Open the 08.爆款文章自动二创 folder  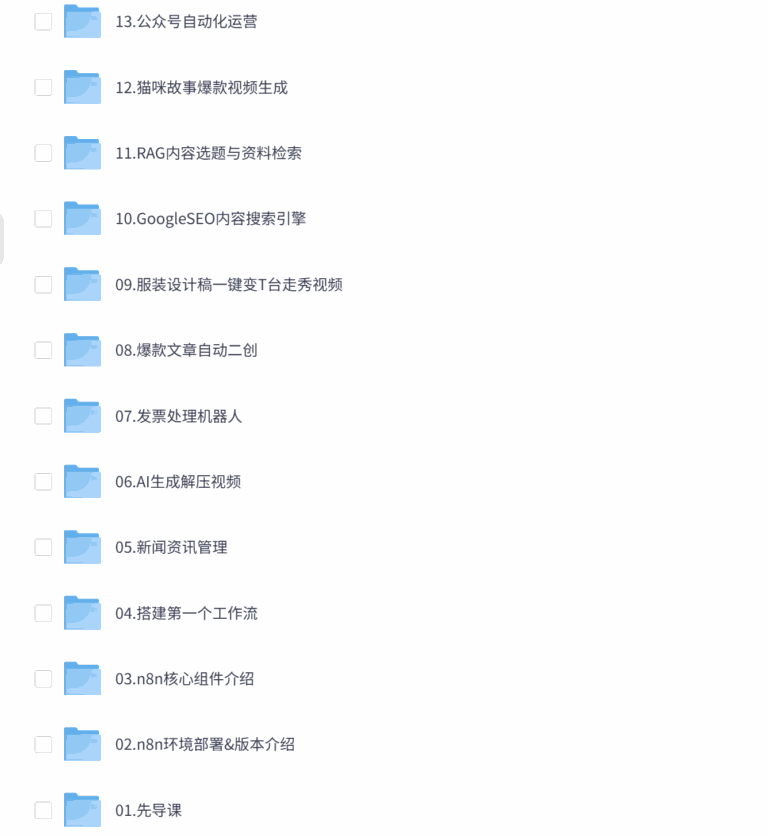[186, 350]
